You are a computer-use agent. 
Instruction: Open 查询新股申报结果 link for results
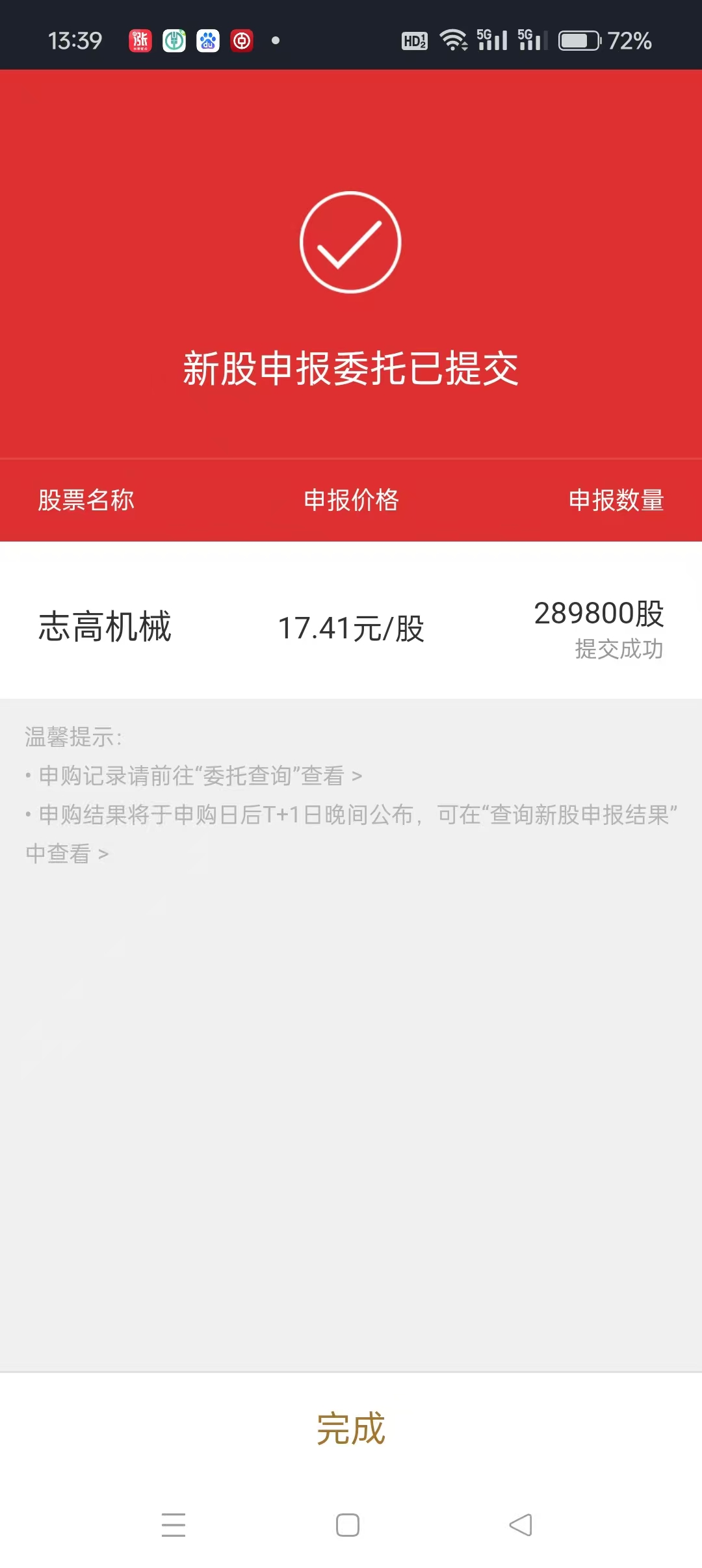point(580,815)
